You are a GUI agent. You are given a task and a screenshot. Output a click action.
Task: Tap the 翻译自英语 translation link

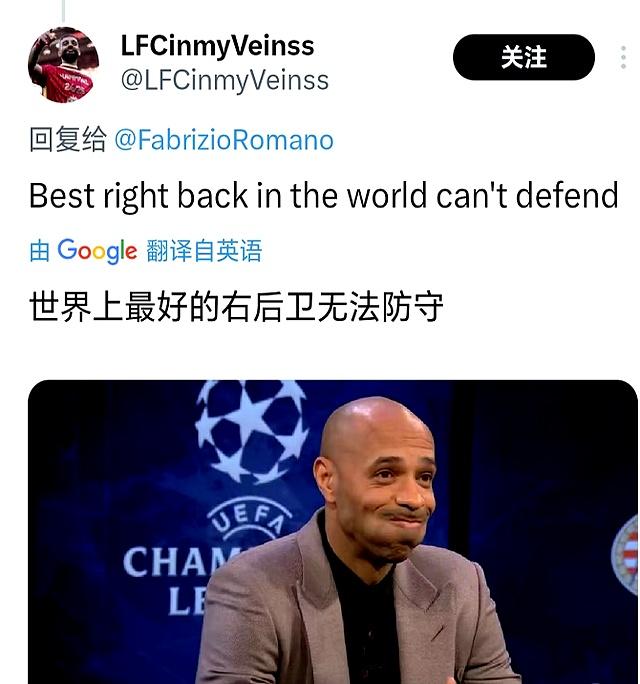click(x=204, y=250)
